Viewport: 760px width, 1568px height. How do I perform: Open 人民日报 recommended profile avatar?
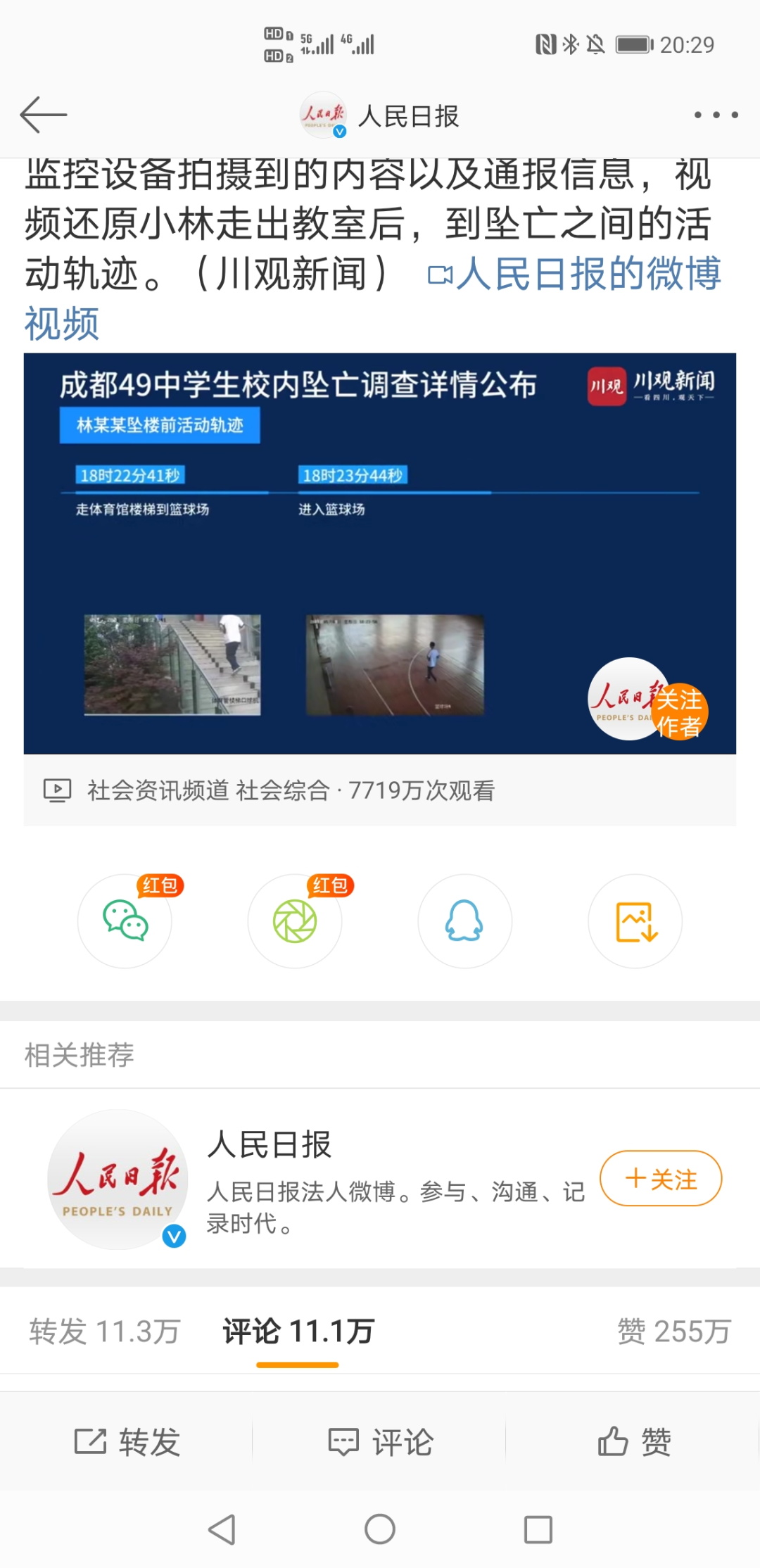coord(118,1180)
